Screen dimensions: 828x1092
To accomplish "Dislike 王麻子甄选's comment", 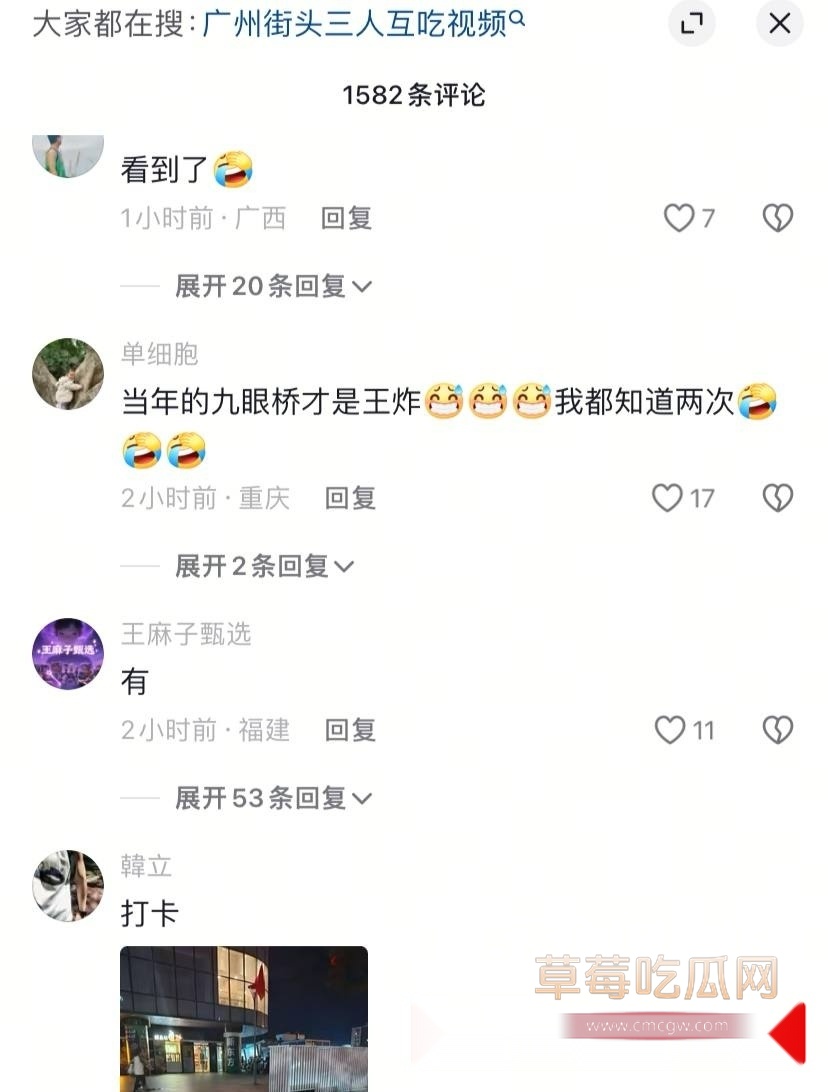I will click(x=778, y=730).
